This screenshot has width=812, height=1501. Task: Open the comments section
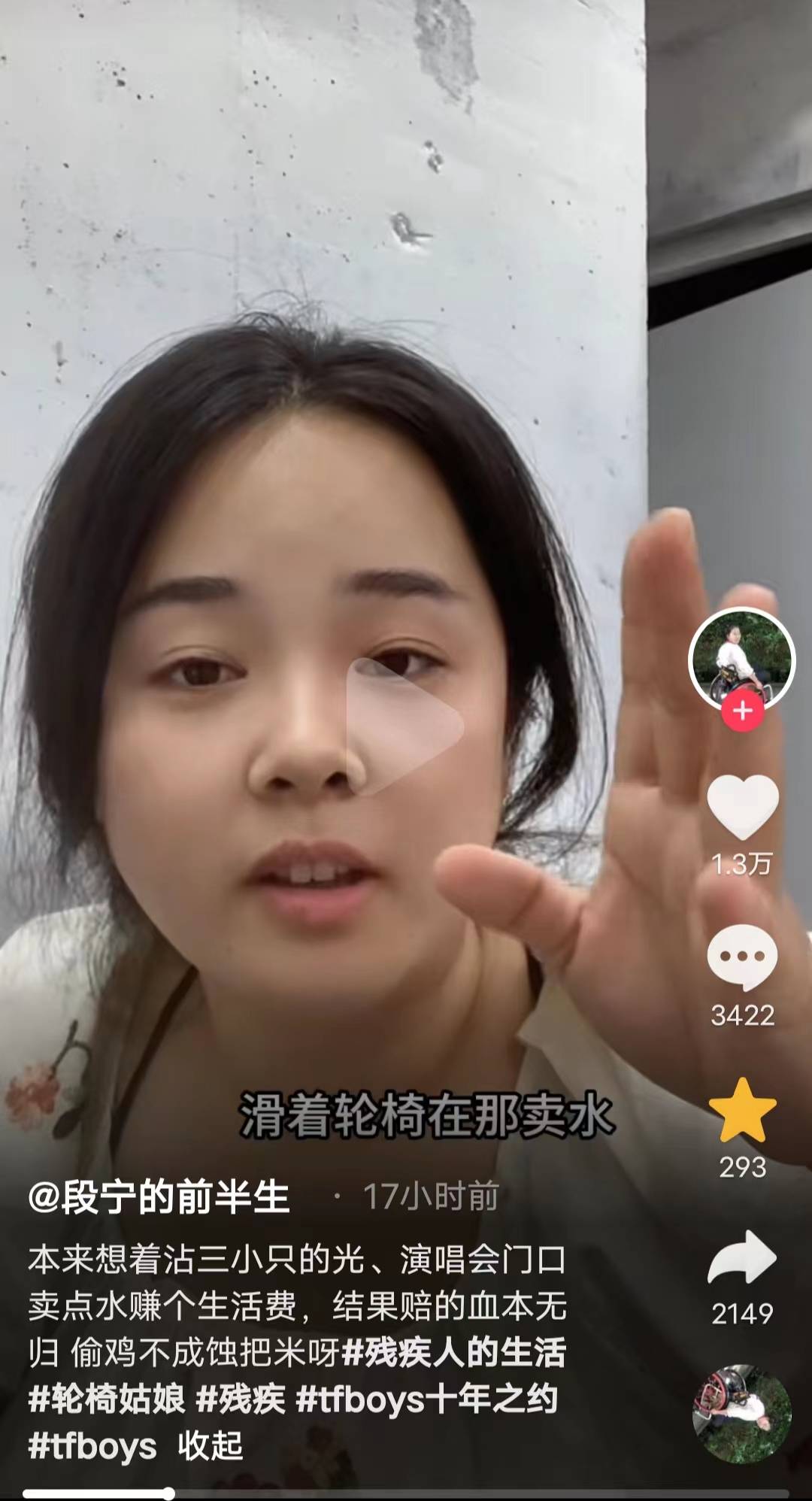[x=742, y=957]
